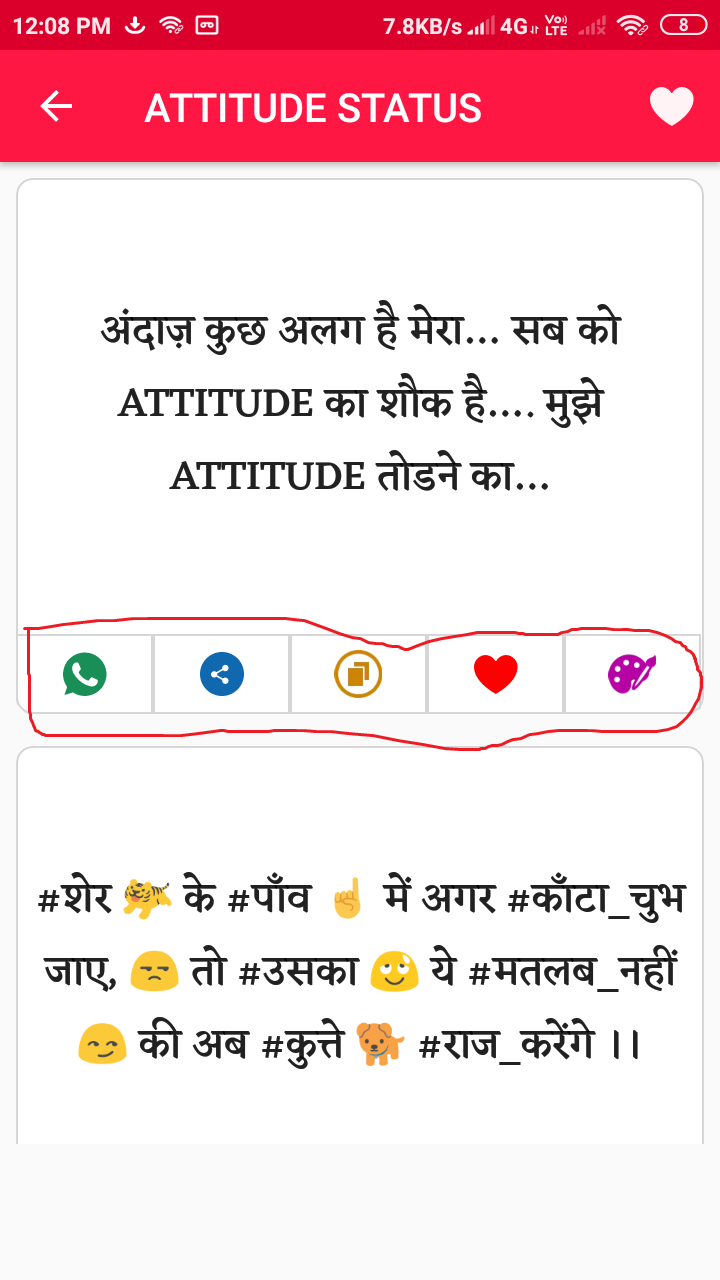This screenshot has height=1280, width=720.
Task: Open favorites using the white heart
Action: click(x=671, y=106)
